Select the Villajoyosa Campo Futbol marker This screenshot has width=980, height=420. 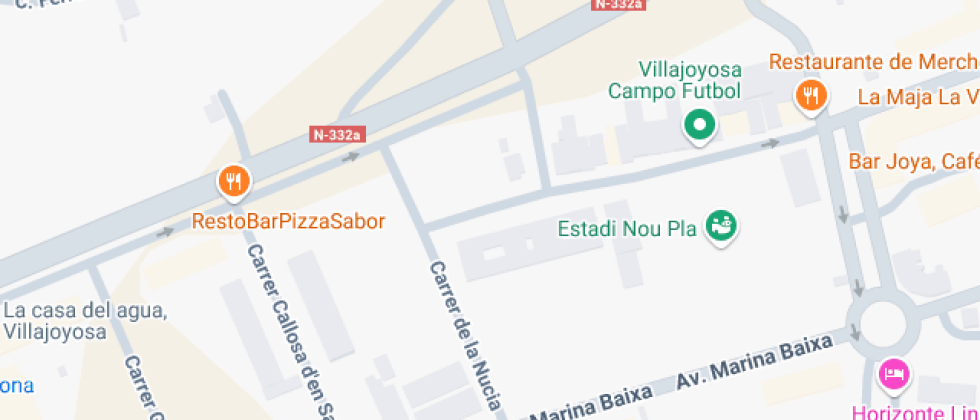[x=701, y=126]
